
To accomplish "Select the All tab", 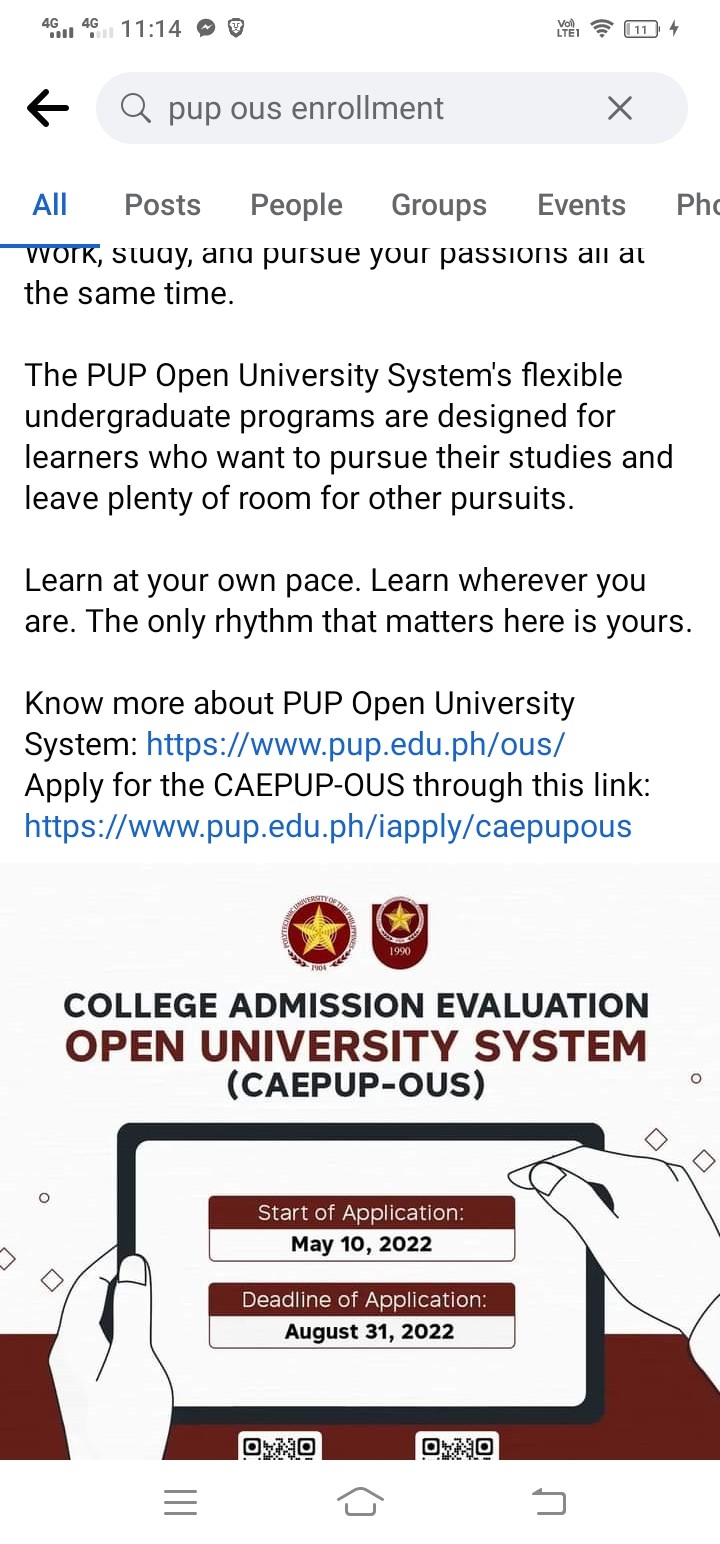I will point(50,205).
